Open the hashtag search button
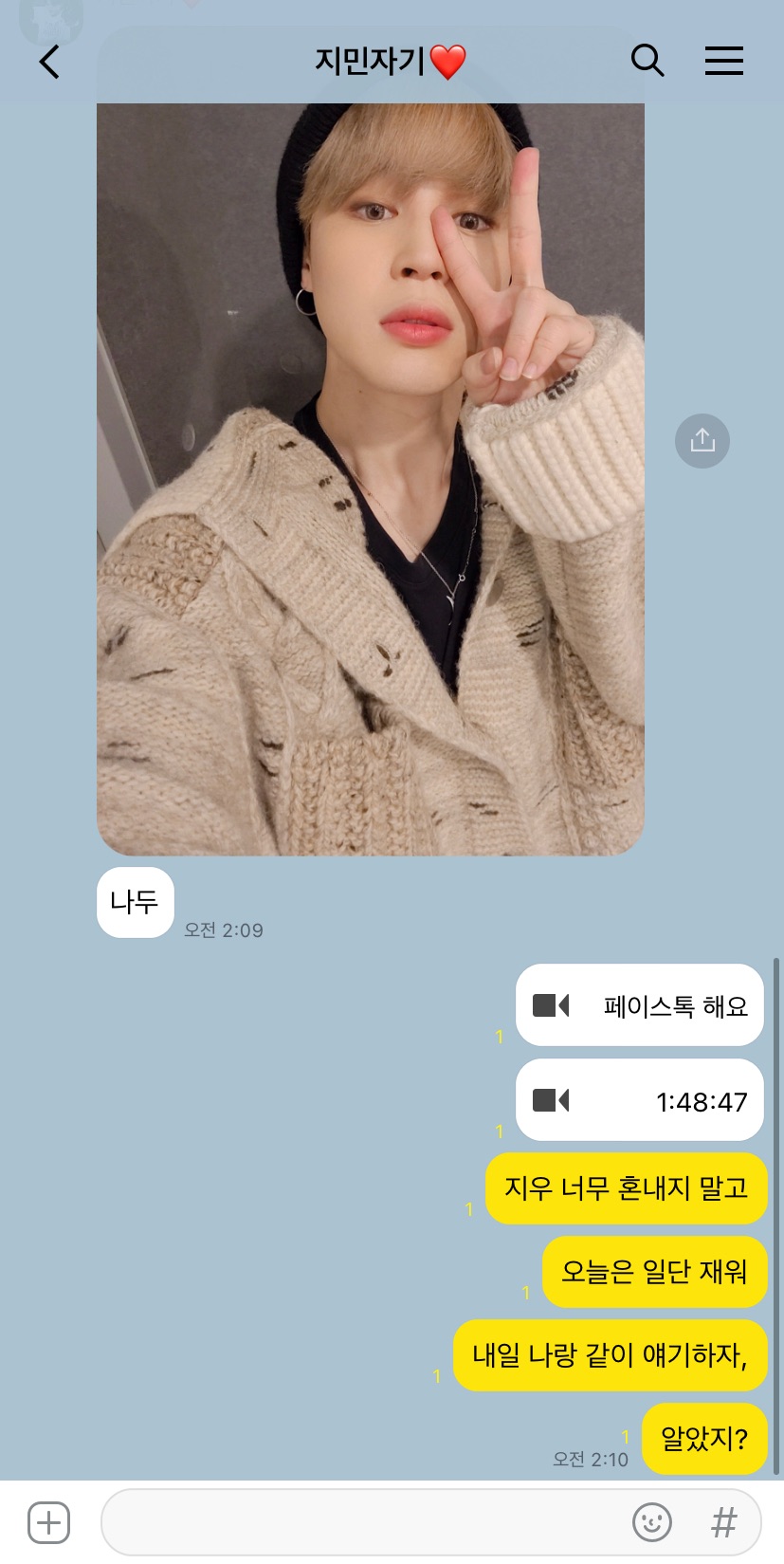This screenshot has height=1564, width=784. click(x=723, y=1522)
